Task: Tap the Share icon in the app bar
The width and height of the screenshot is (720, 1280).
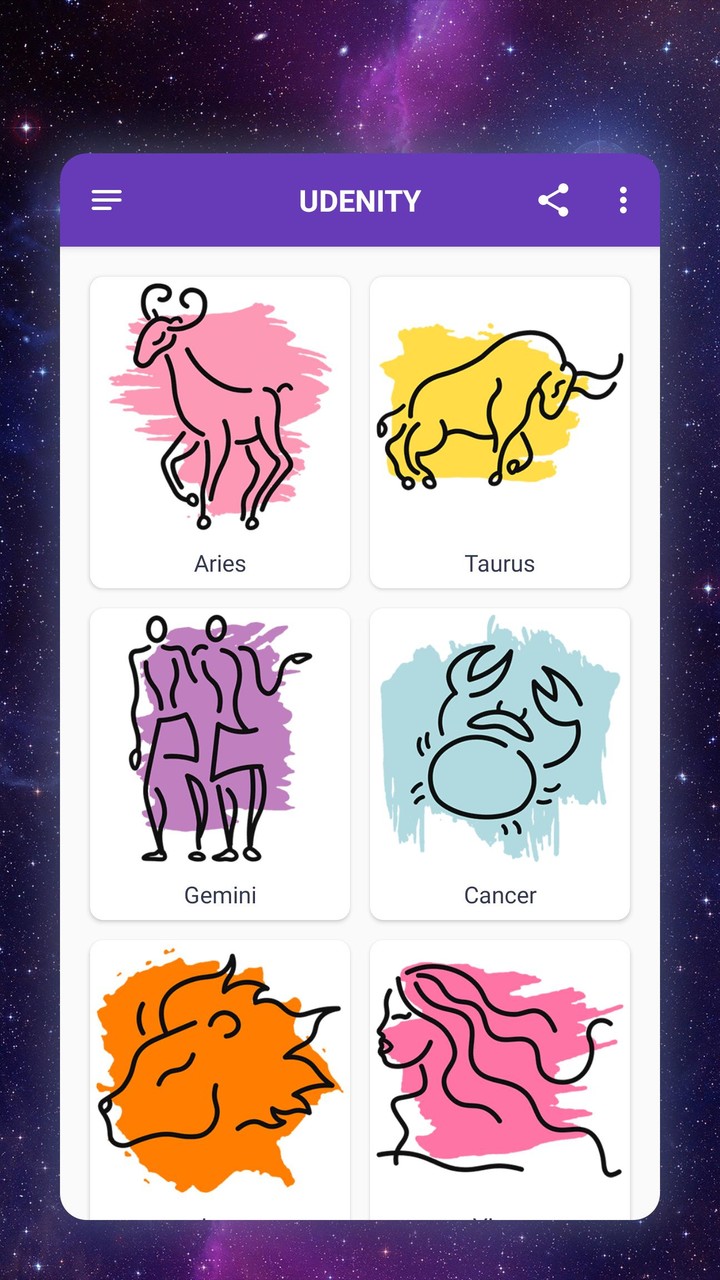Action: coord(553,200)
